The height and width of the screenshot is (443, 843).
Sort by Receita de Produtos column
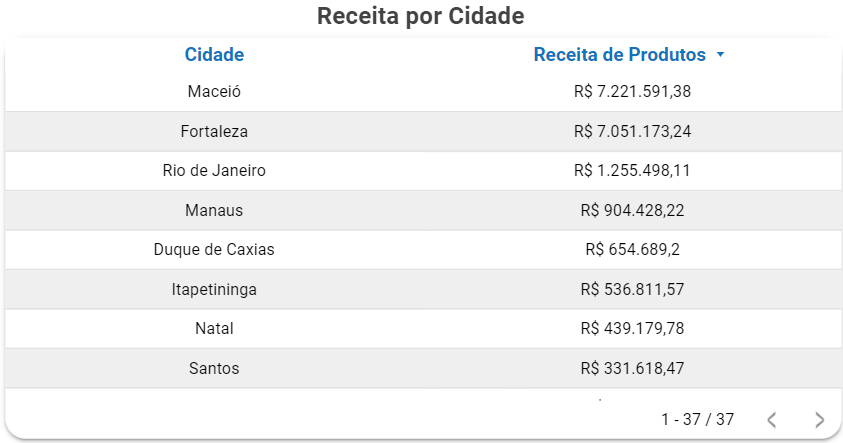click(x=620, y=55)
